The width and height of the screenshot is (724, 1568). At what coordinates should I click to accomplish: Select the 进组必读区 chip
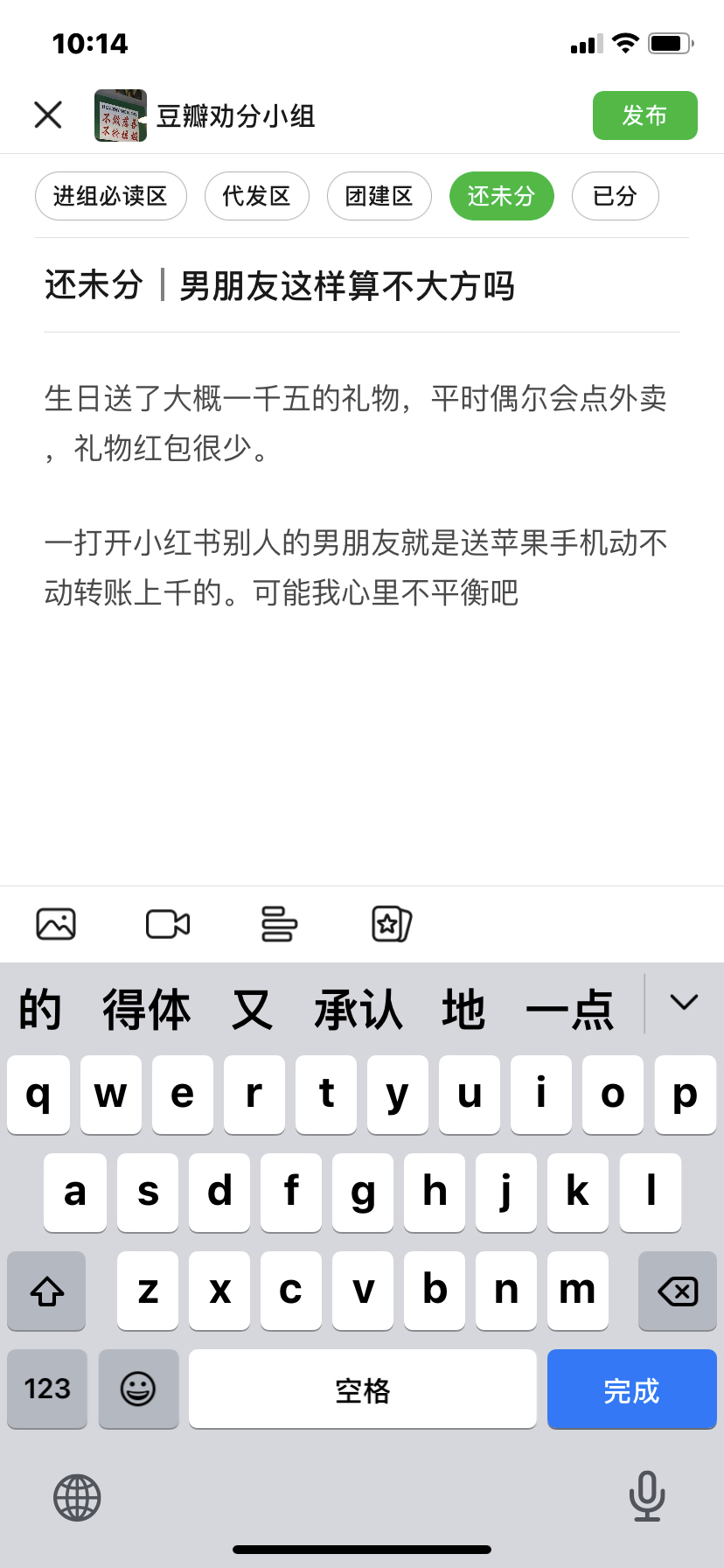pos(111,196)
